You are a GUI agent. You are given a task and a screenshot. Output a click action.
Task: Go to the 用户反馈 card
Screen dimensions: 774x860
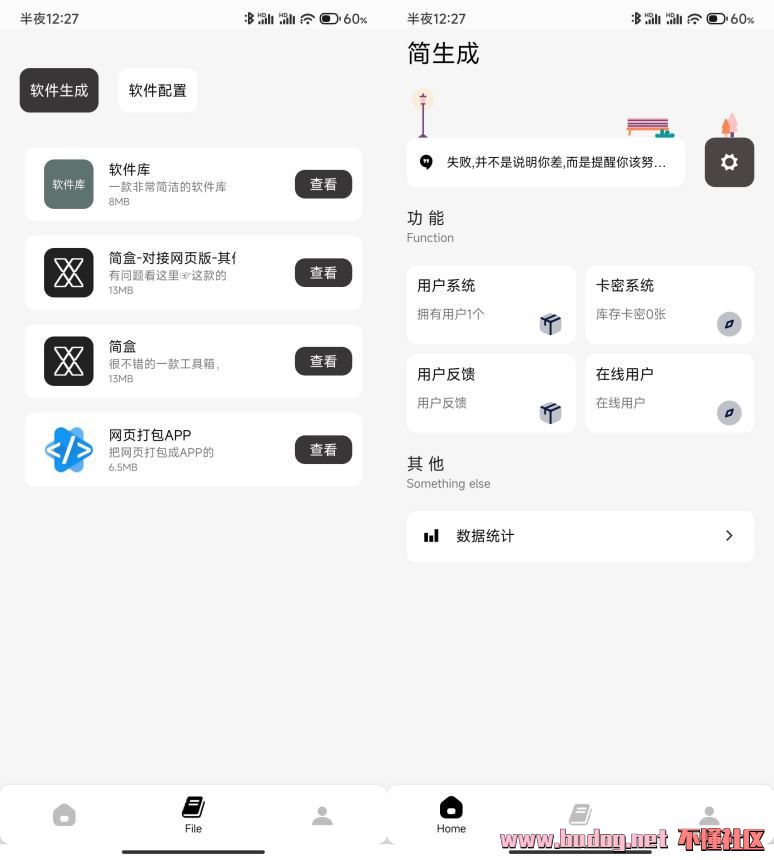490,392
